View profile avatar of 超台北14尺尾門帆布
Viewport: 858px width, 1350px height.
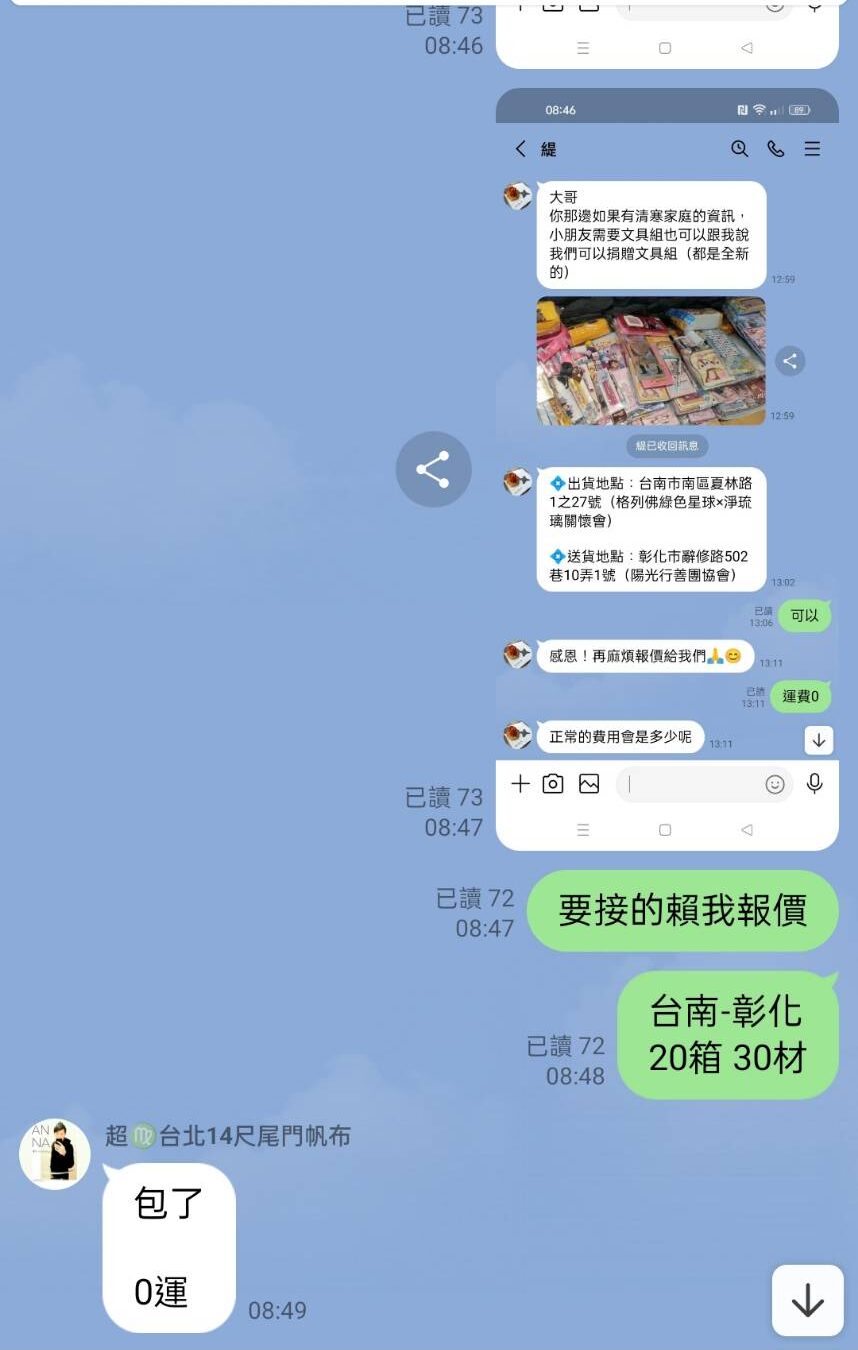click(55, 1153)
